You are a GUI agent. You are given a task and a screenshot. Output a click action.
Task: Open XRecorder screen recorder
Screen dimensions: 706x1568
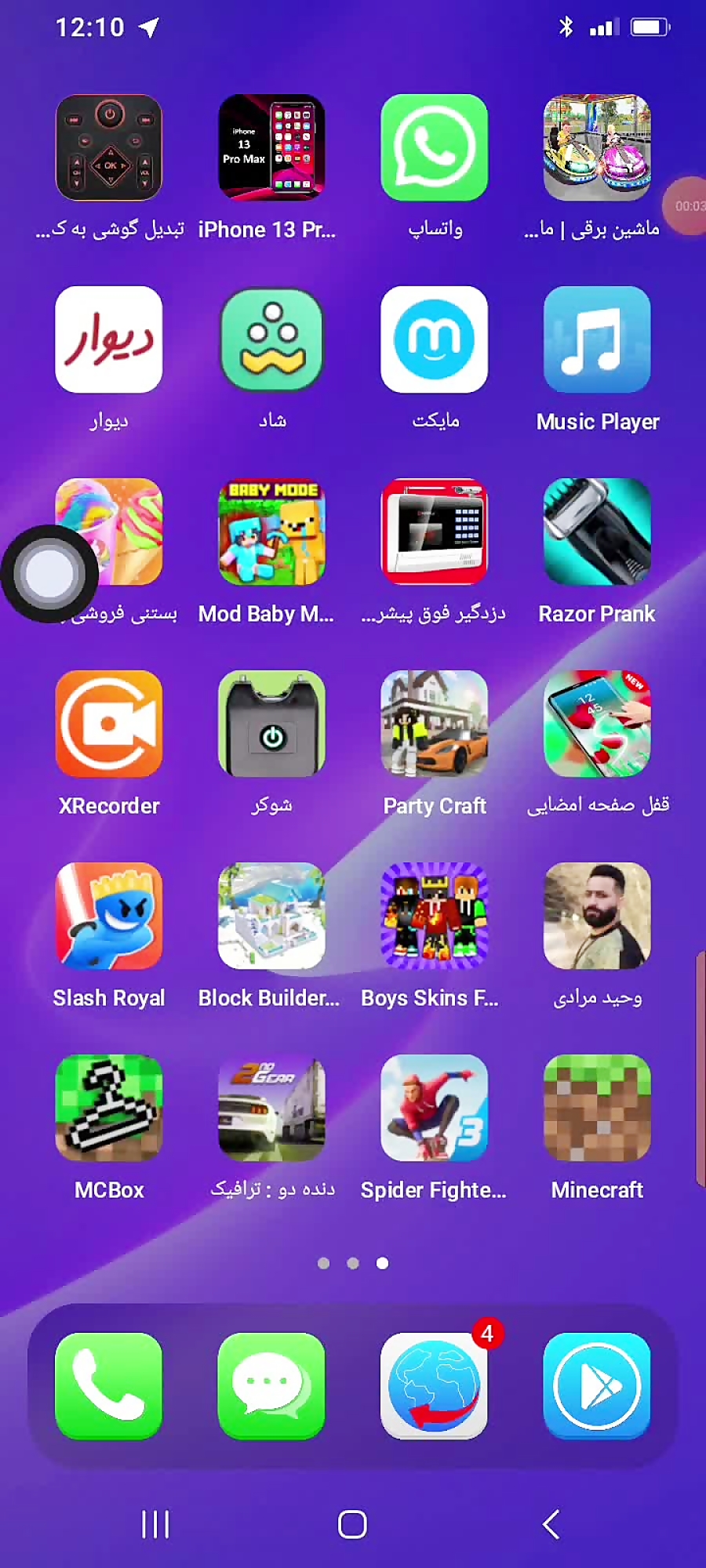pyautogui.click(x=109, y=724)
